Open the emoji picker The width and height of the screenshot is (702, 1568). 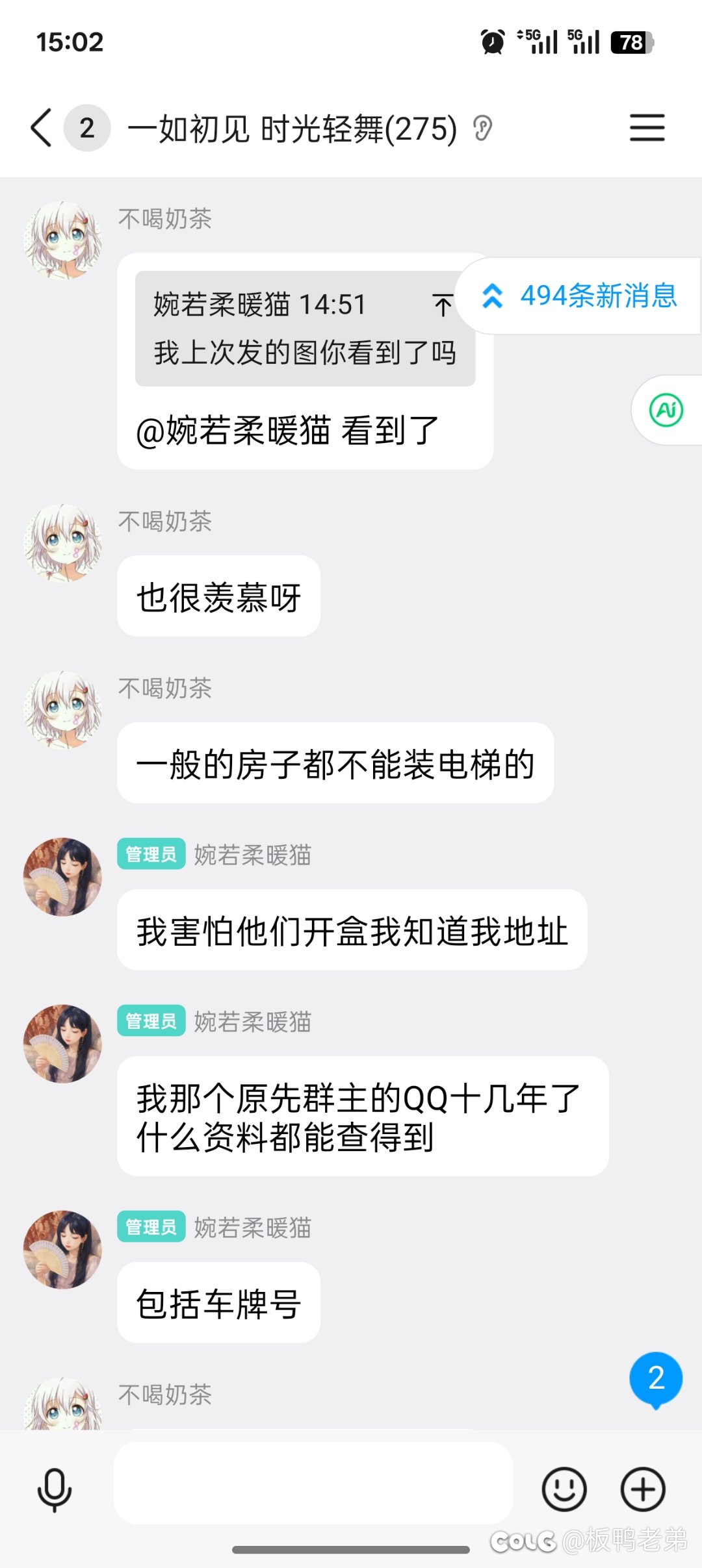coord(564,1489)
